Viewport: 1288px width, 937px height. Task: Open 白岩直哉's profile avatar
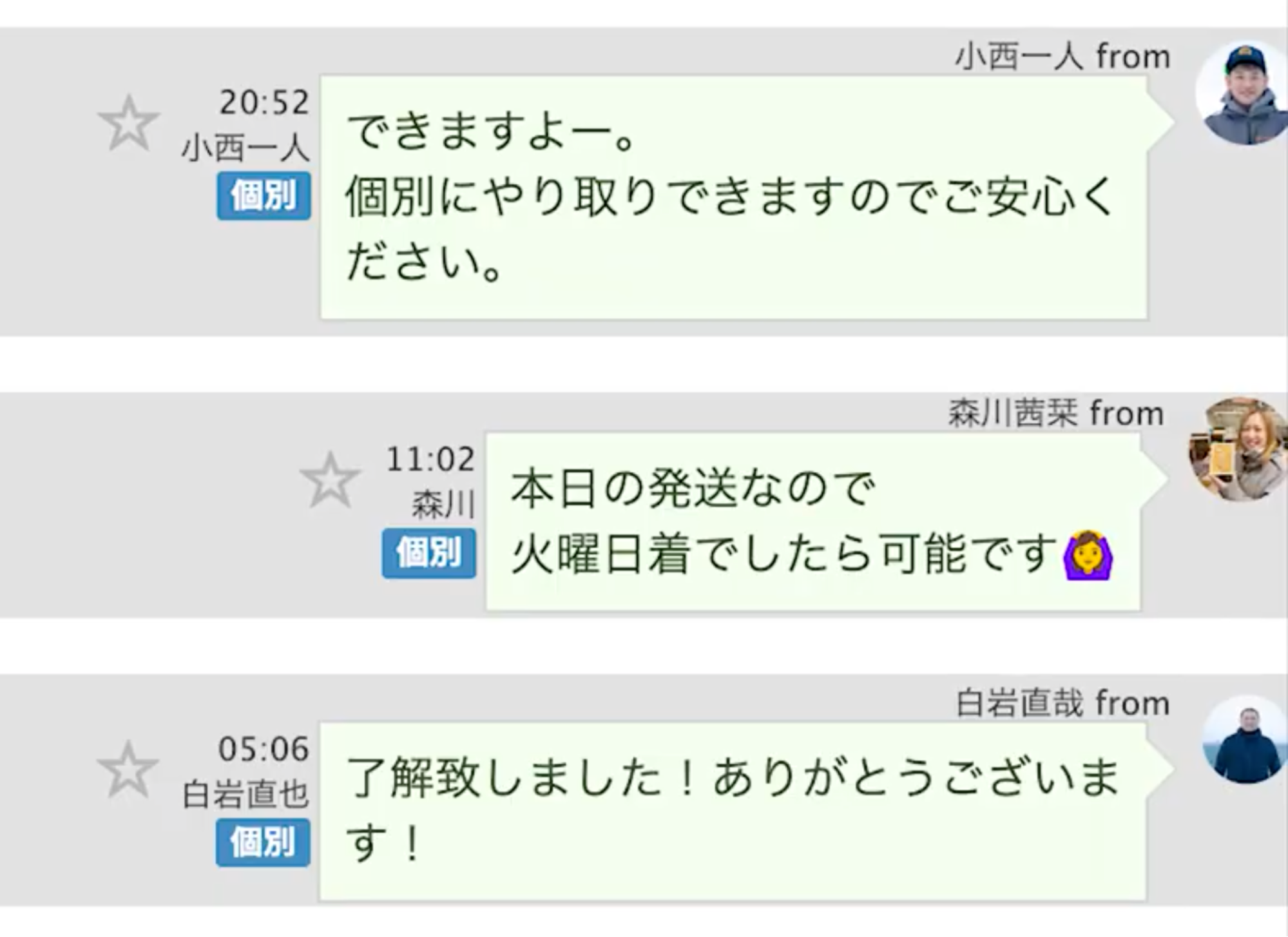click(x=1244, y=740)
